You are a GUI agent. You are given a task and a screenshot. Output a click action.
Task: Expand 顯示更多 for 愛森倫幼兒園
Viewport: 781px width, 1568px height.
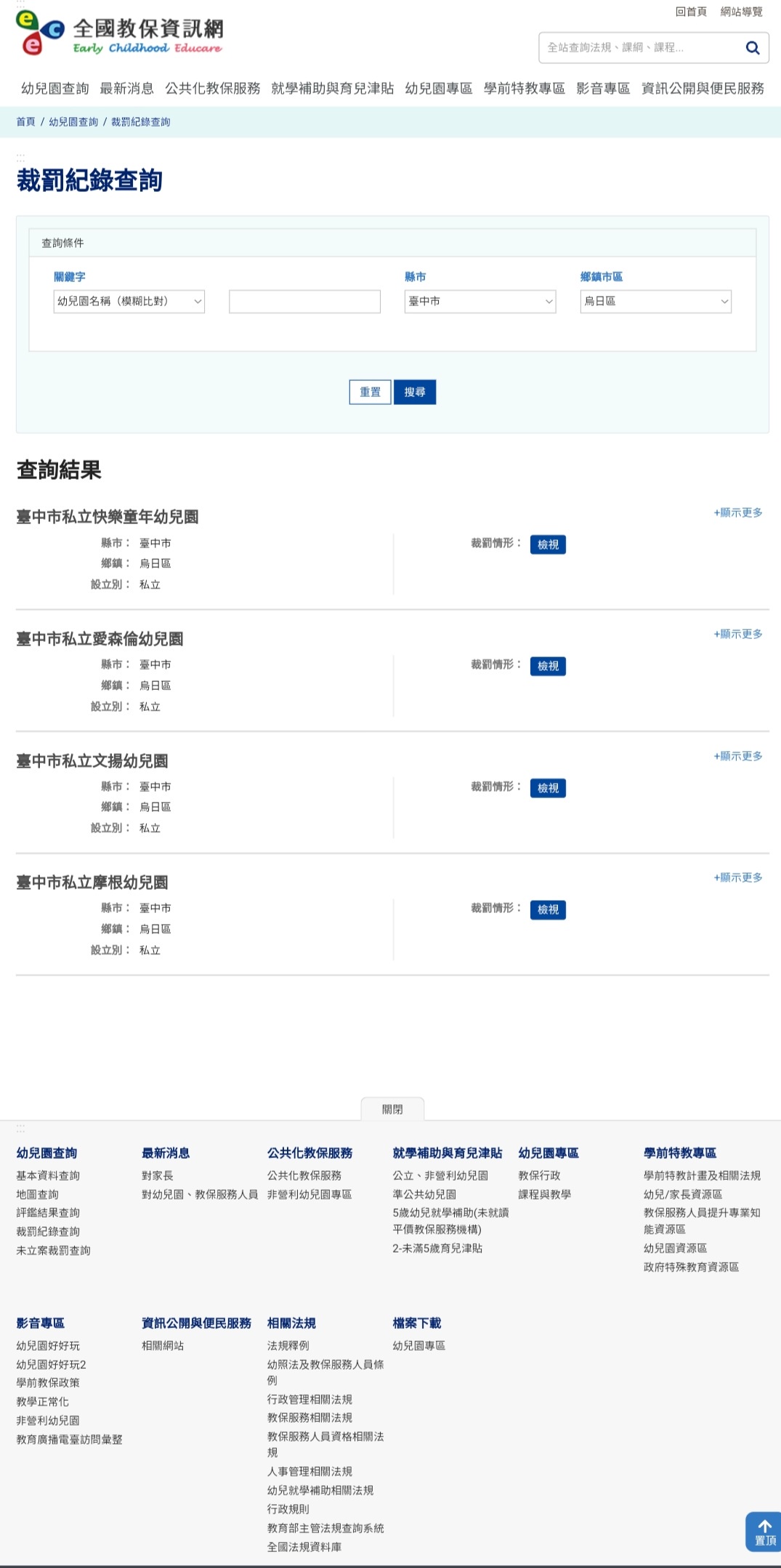[x=738, y=635]
